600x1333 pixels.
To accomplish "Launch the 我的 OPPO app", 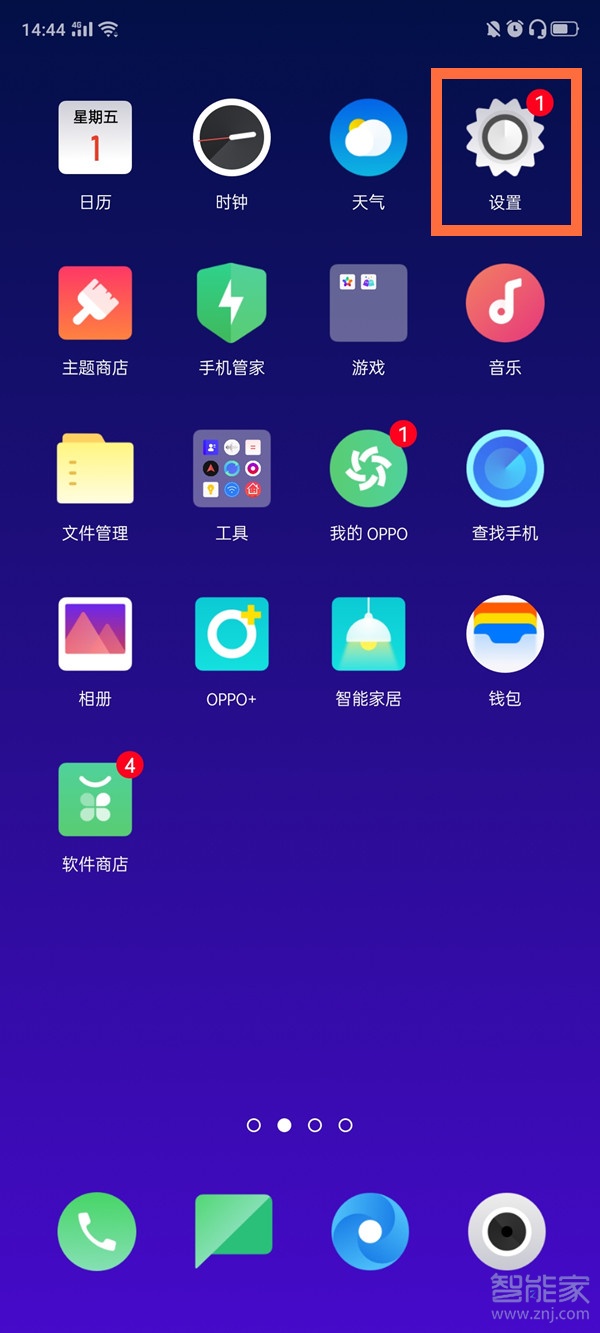I will pos(368,469).
